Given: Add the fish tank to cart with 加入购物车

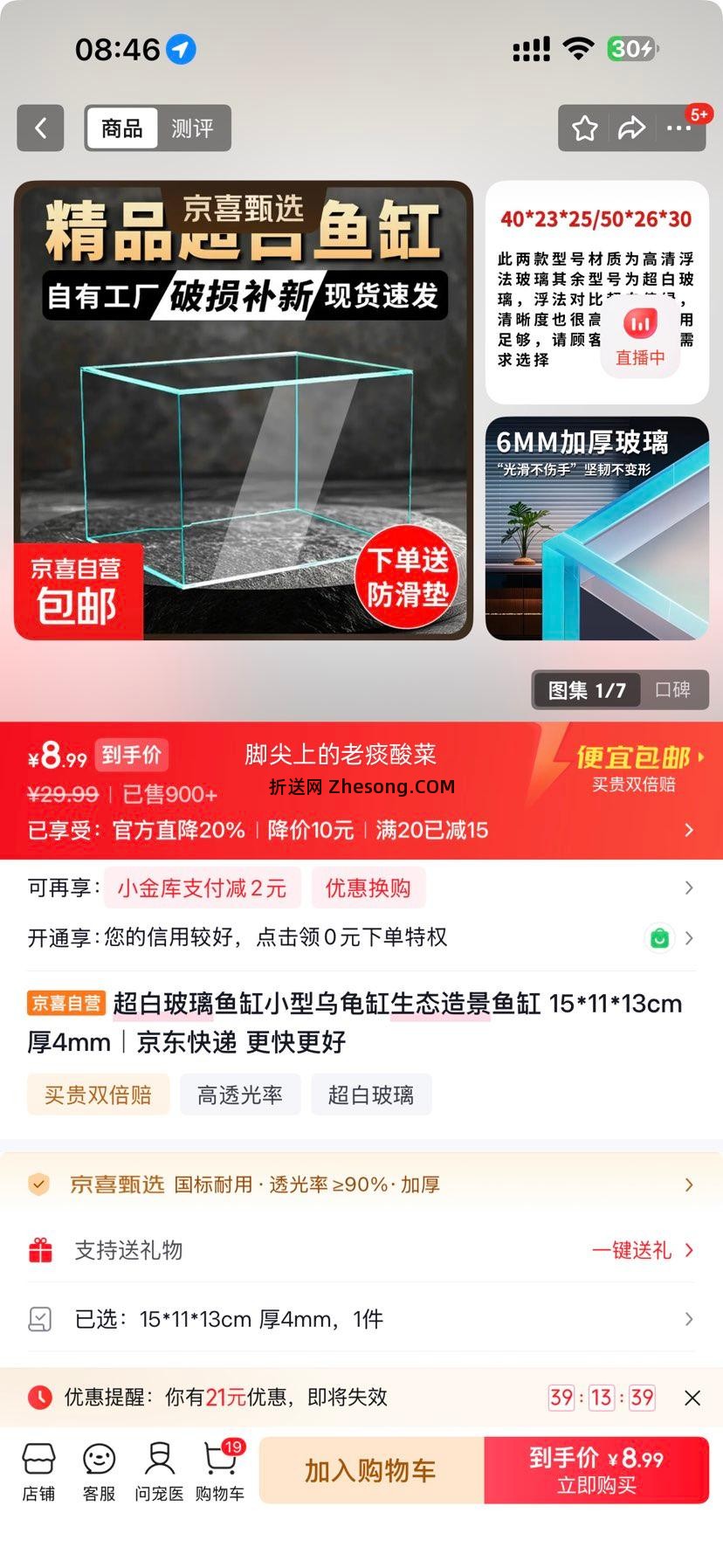Looking at the screenshot, I should (x=370, y=1471).
